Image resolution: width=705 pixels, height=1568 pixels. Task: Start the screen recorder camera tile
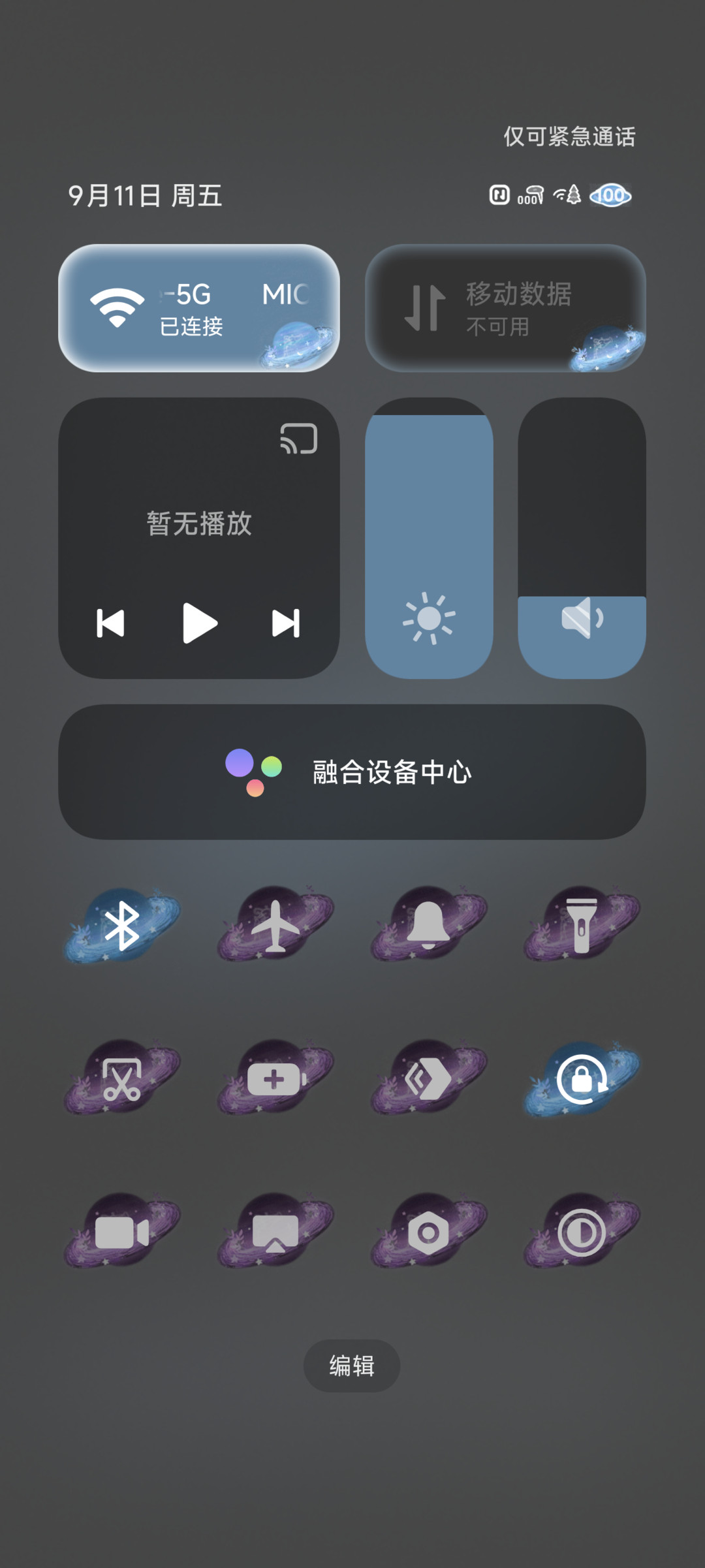tap(122, 1232)
